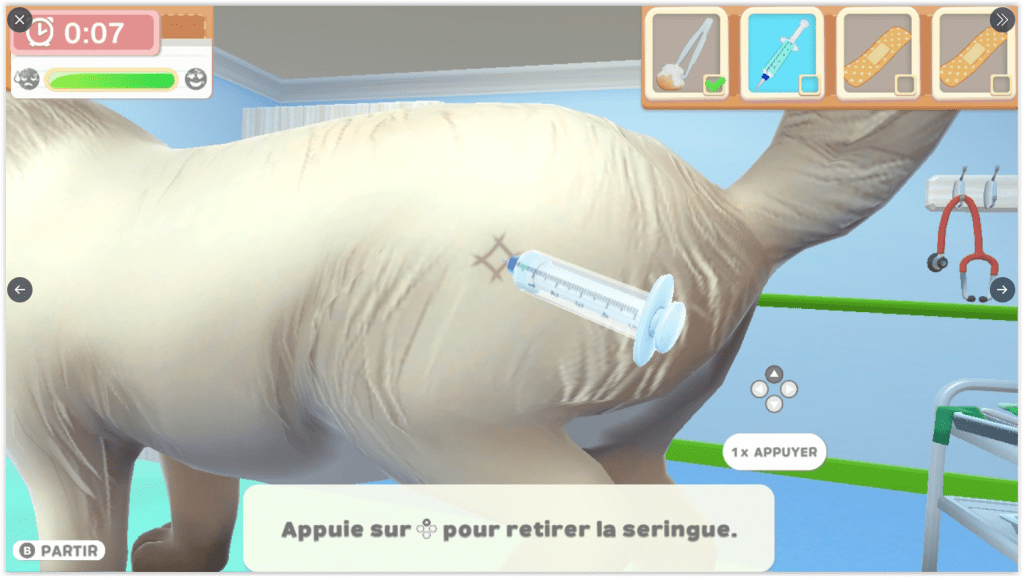Image resolution: width=1023 pixels, height=577 pixels.
Task: Select the tweezers with cotton tool
Action: pyautogui.click(x=685, y=54)
